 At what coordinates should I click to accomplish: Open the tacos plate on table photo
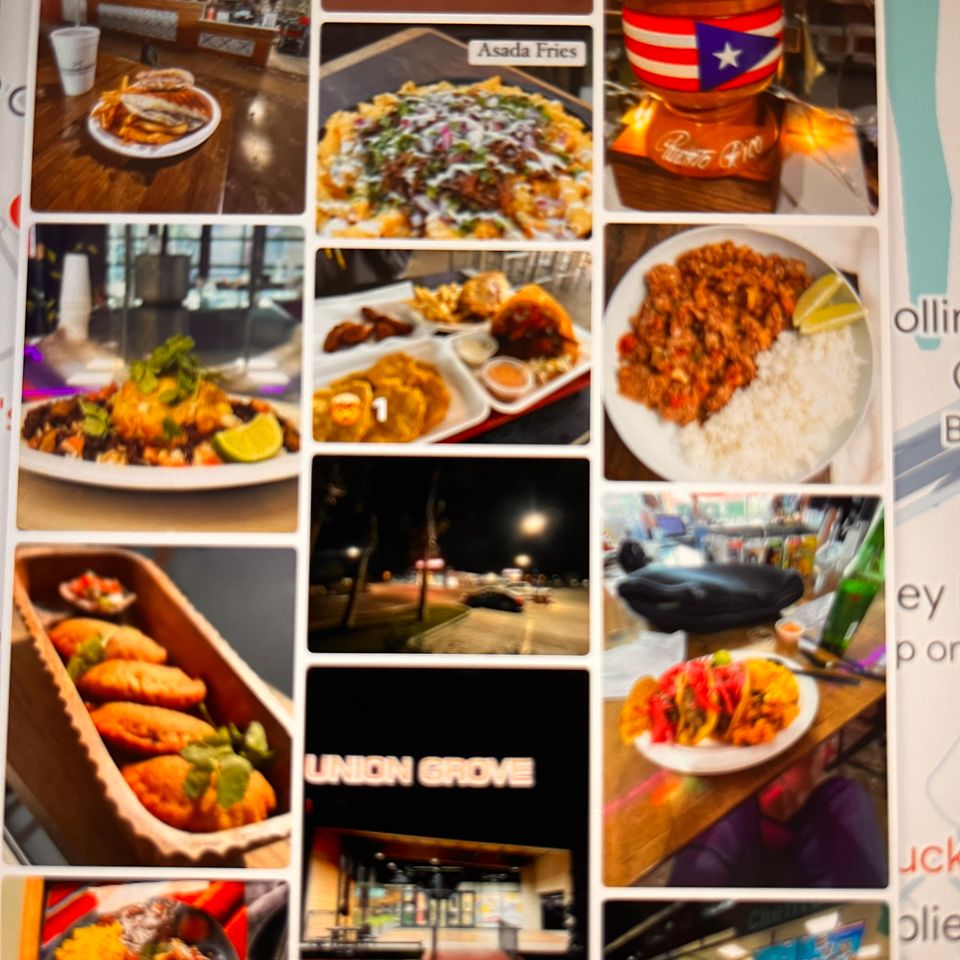click(744, 688)
